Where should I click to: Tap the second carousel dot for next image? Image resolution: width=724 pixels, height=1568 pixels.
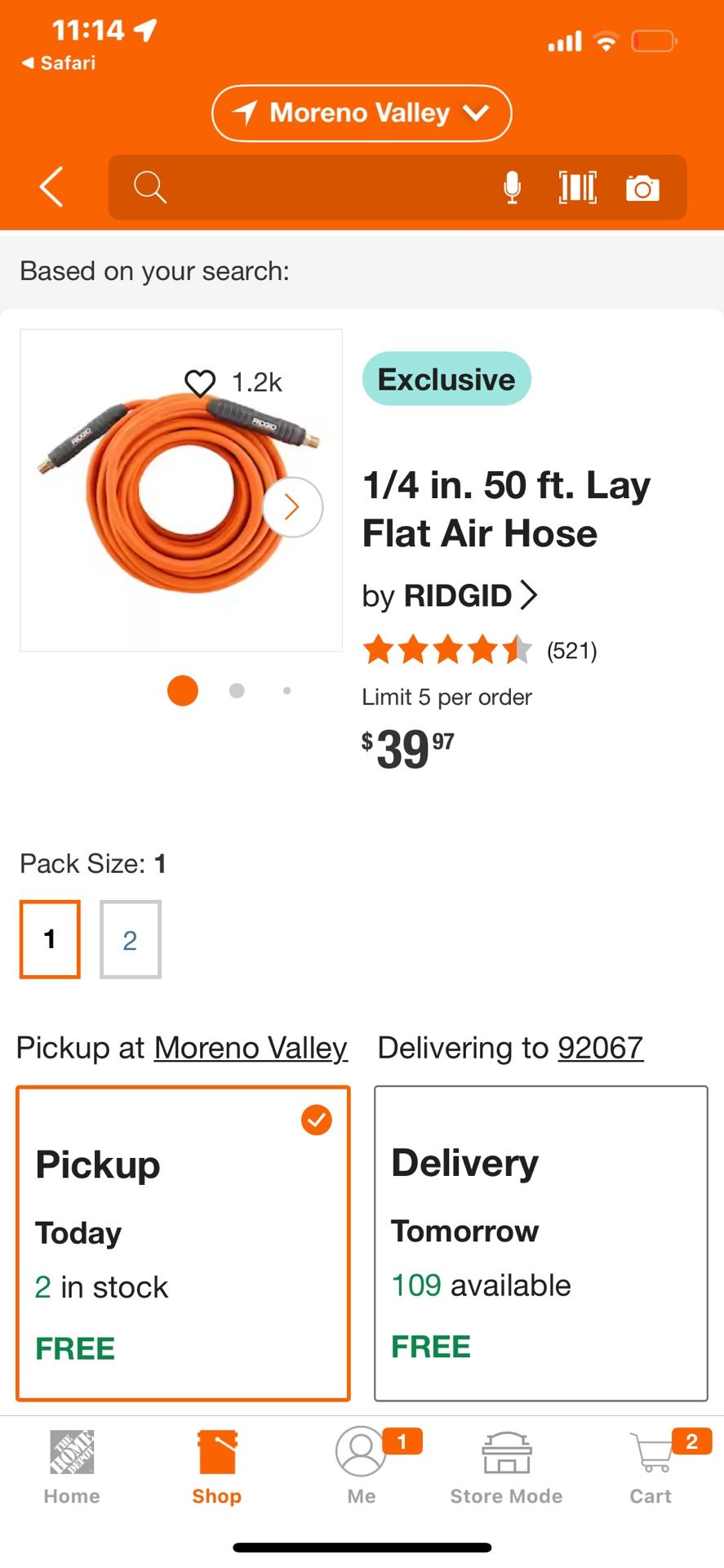[236, 690]
